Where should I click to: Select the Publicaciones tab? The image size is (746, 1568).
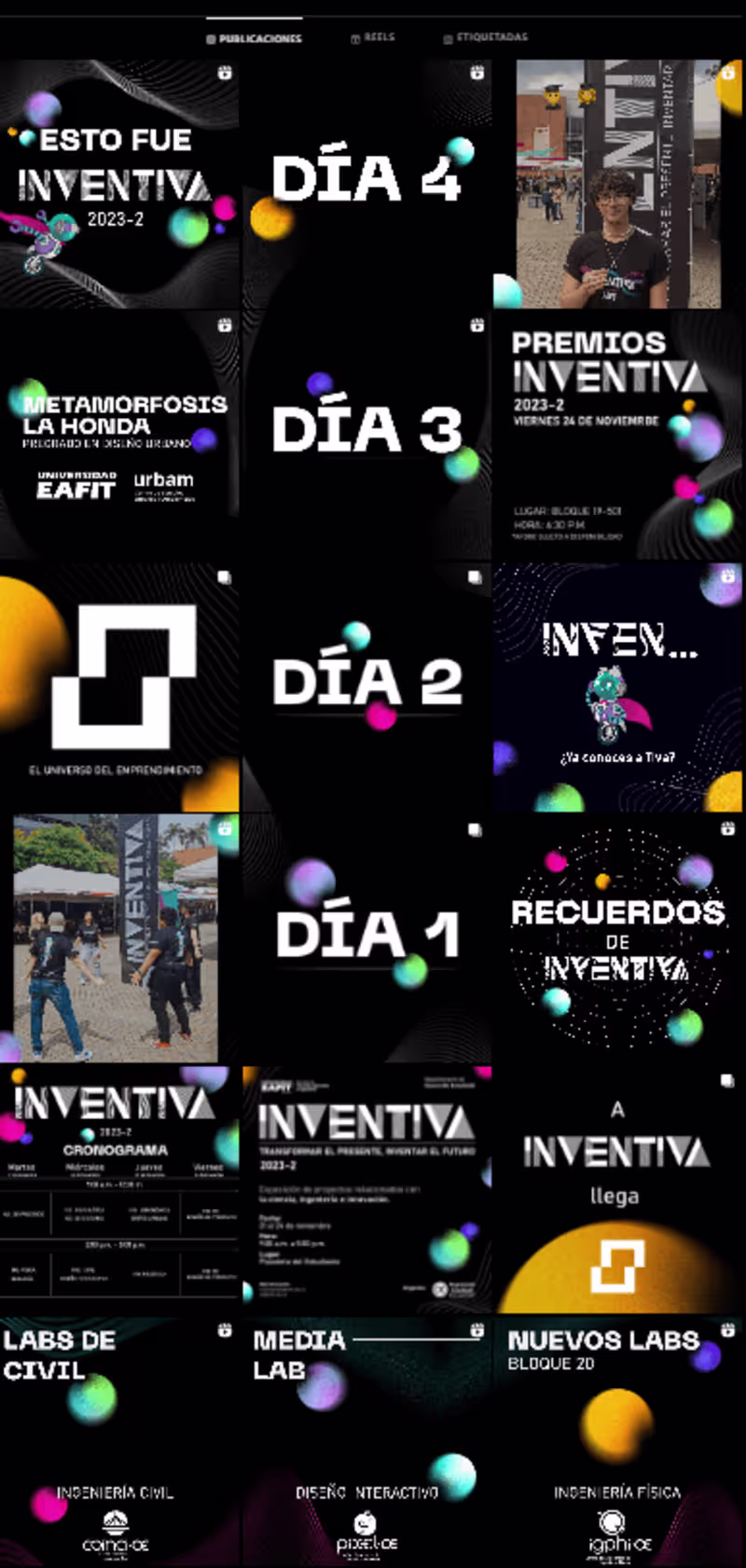254,38
